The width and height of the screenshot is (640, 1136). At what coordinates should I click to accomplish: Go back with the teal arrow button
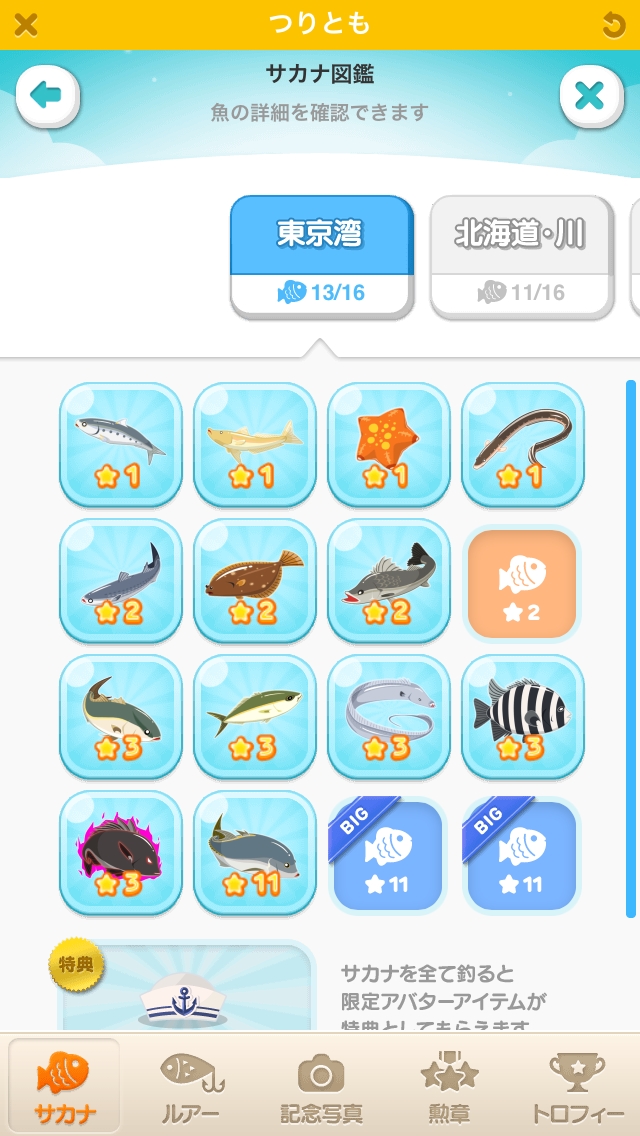point(46,96)
